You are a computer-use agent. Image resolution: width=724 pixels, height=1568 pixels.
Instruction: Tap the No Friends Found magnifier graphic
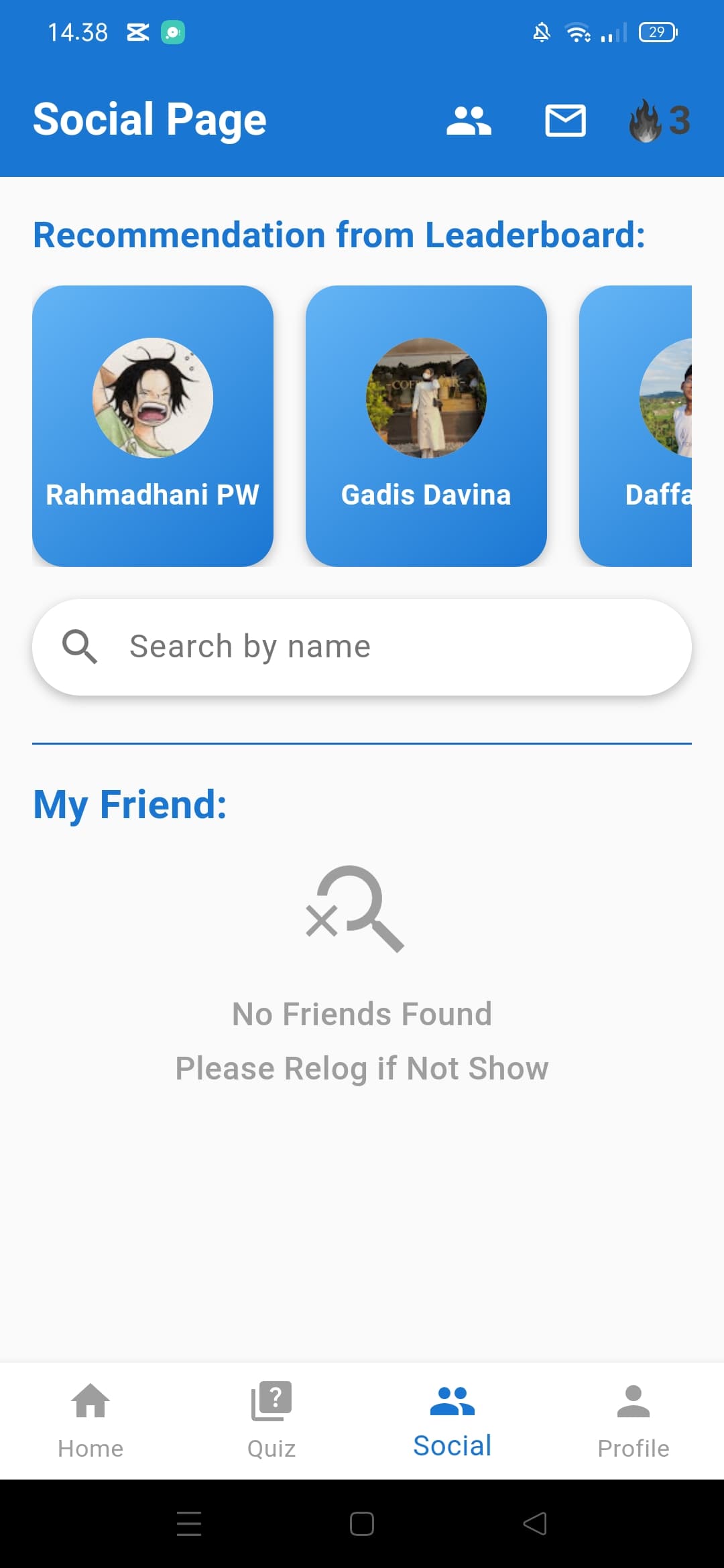[x=355, y=908]
